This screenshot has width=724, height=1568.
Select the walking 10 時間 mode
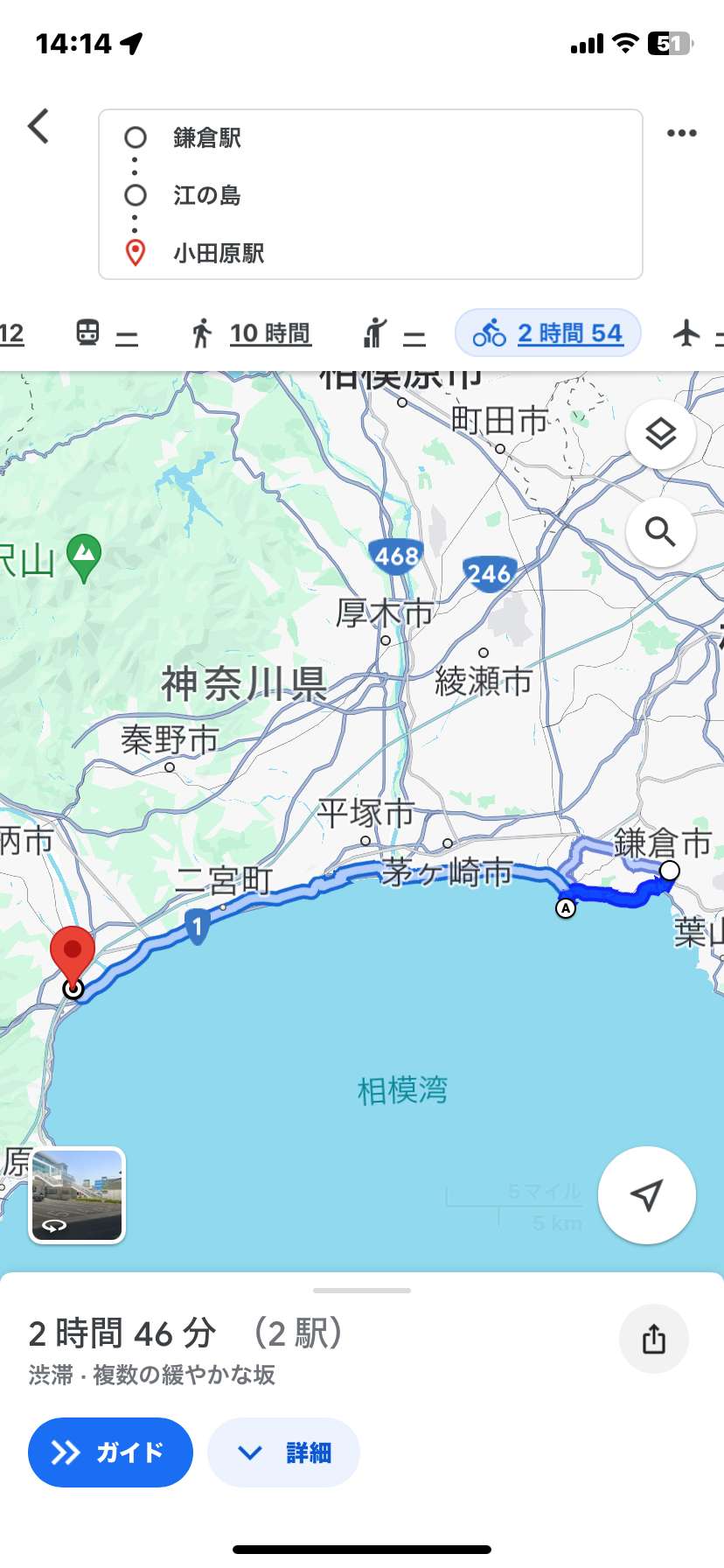(x=251, y=334)
